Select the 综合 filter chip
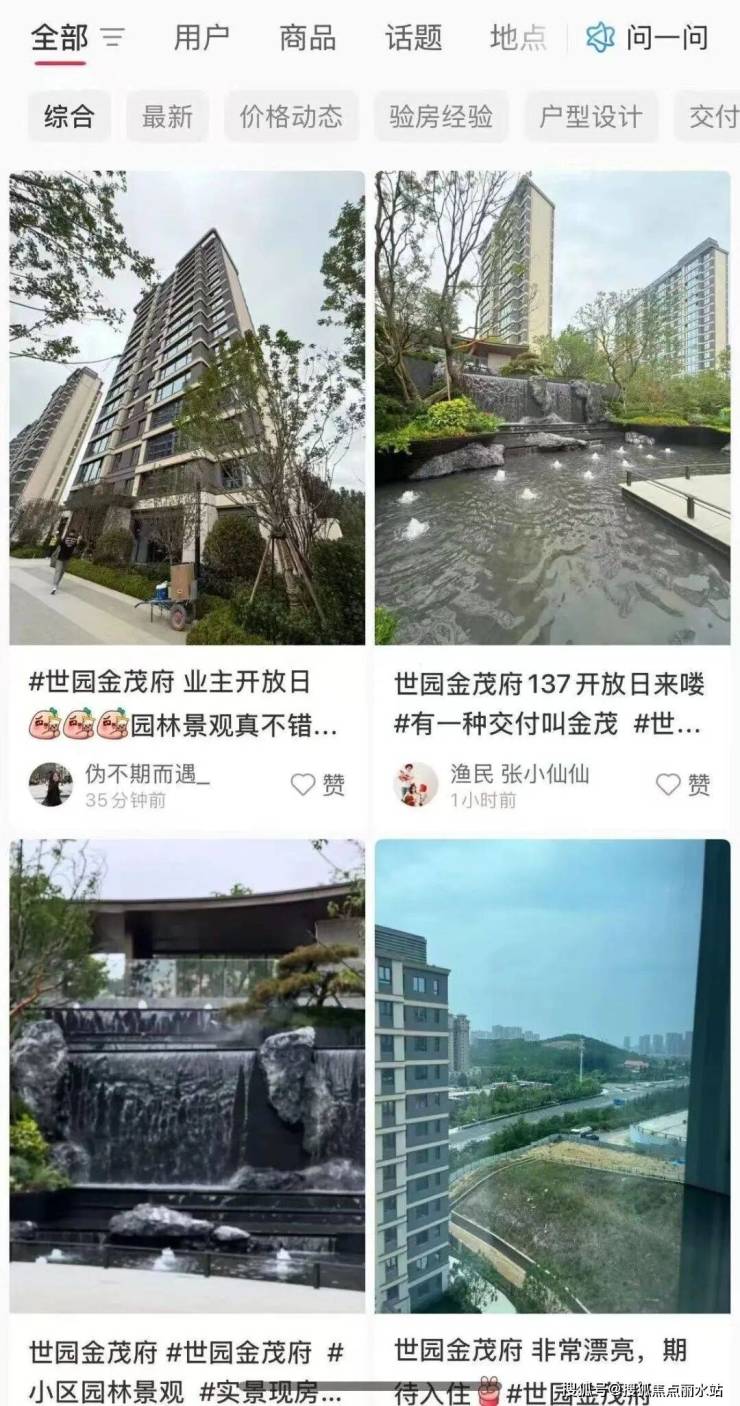This screenshot has width=740, height=1406. [69, 117]
